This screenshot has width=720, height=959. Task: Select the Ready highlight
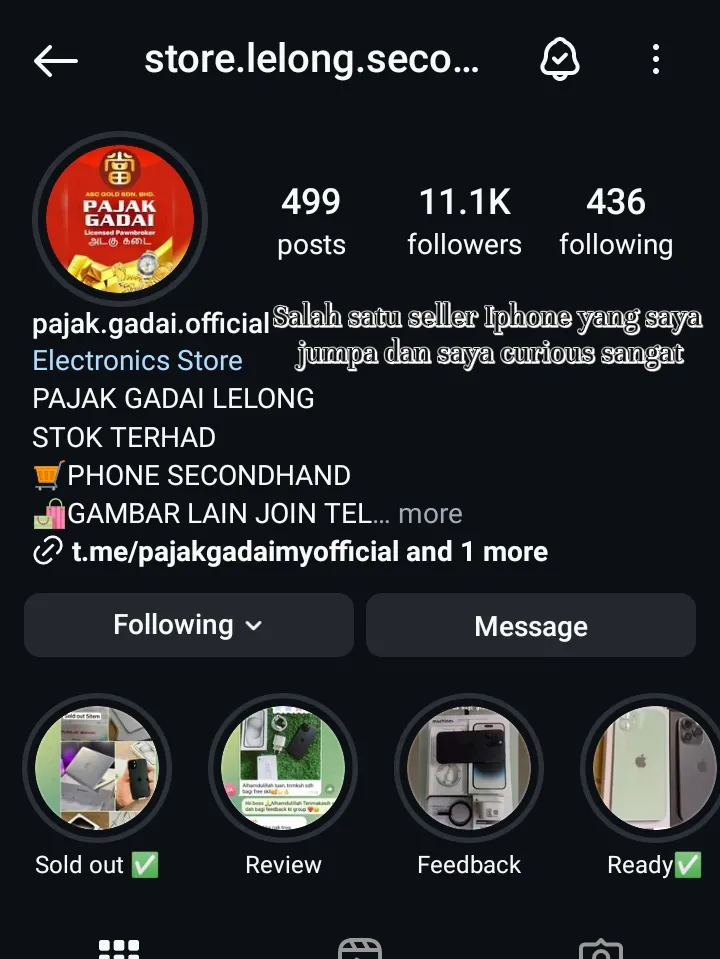[x=654, y=768]
